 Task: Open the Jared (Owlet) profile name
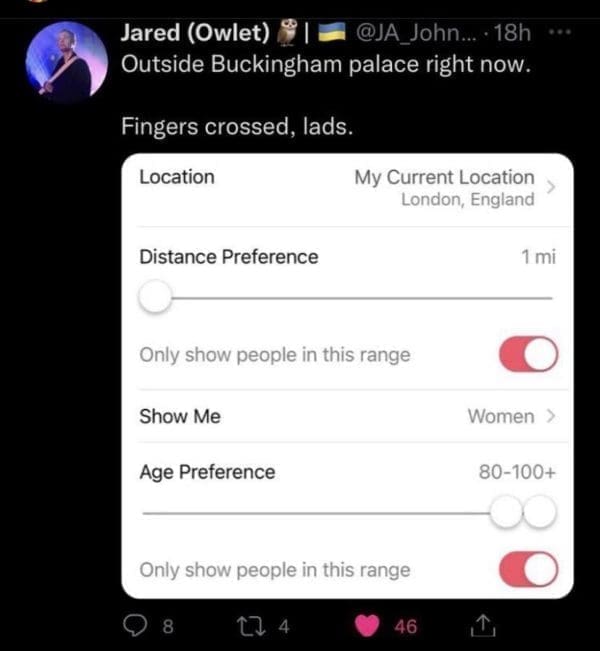(195, 32)
